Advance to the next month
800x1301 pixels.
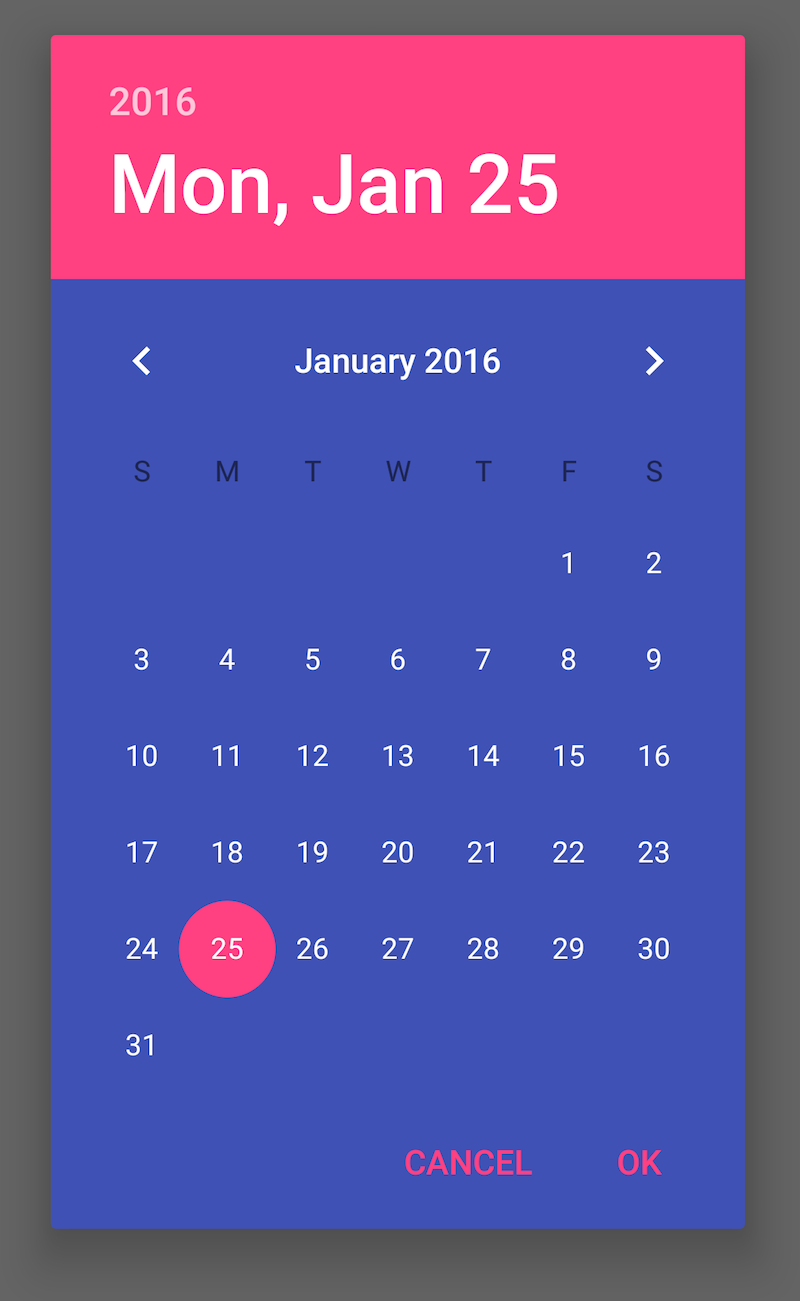(x=654, y=361)
